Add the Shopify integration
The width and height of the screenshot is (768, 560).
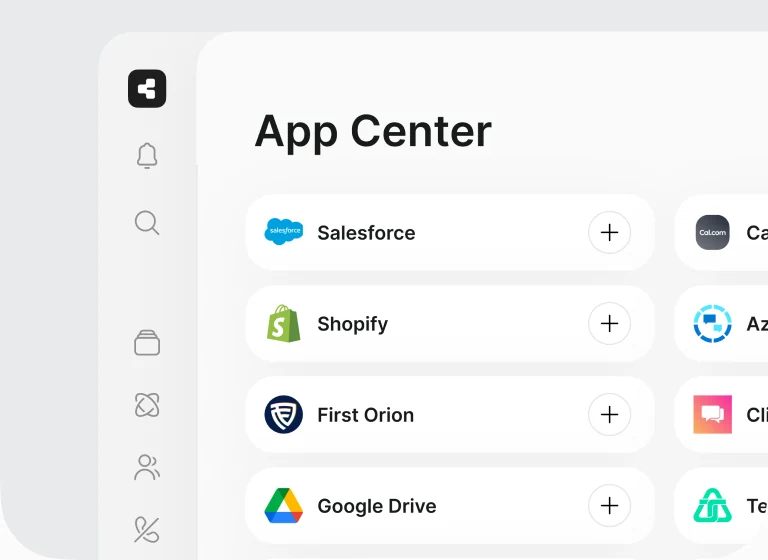[x=609, y=324]
